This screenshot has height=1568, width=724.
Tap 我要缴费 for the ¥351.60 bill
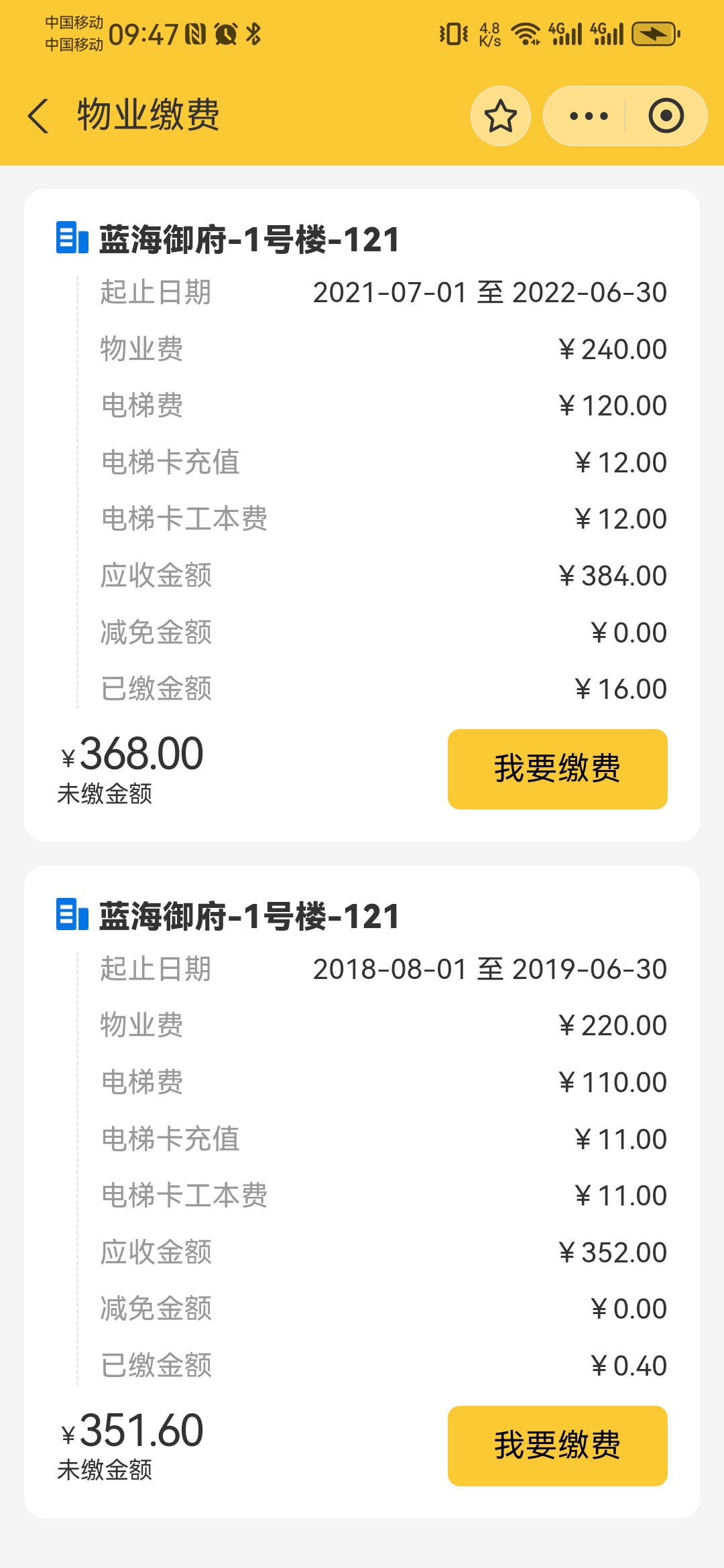557,1445
